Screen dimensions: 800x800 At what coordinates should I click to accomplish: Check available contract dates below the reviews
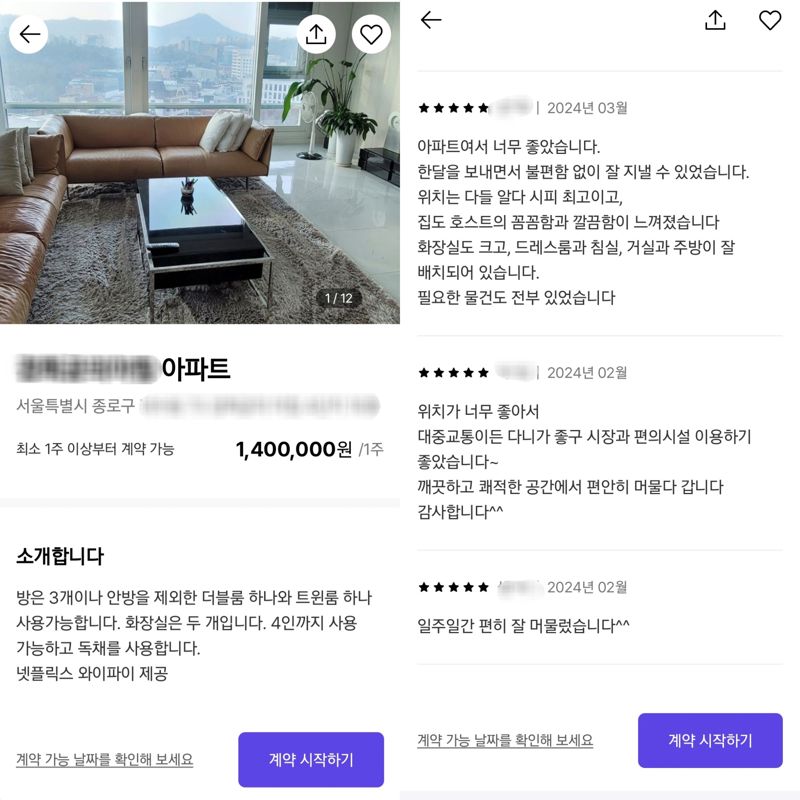pos(505,740)
